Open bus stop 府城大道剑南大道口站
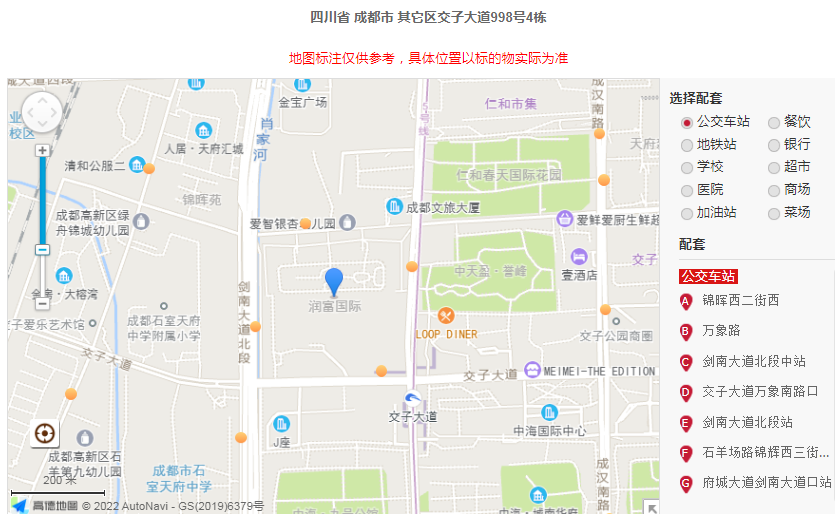This screenshot has width=835, height=514. 766,482
